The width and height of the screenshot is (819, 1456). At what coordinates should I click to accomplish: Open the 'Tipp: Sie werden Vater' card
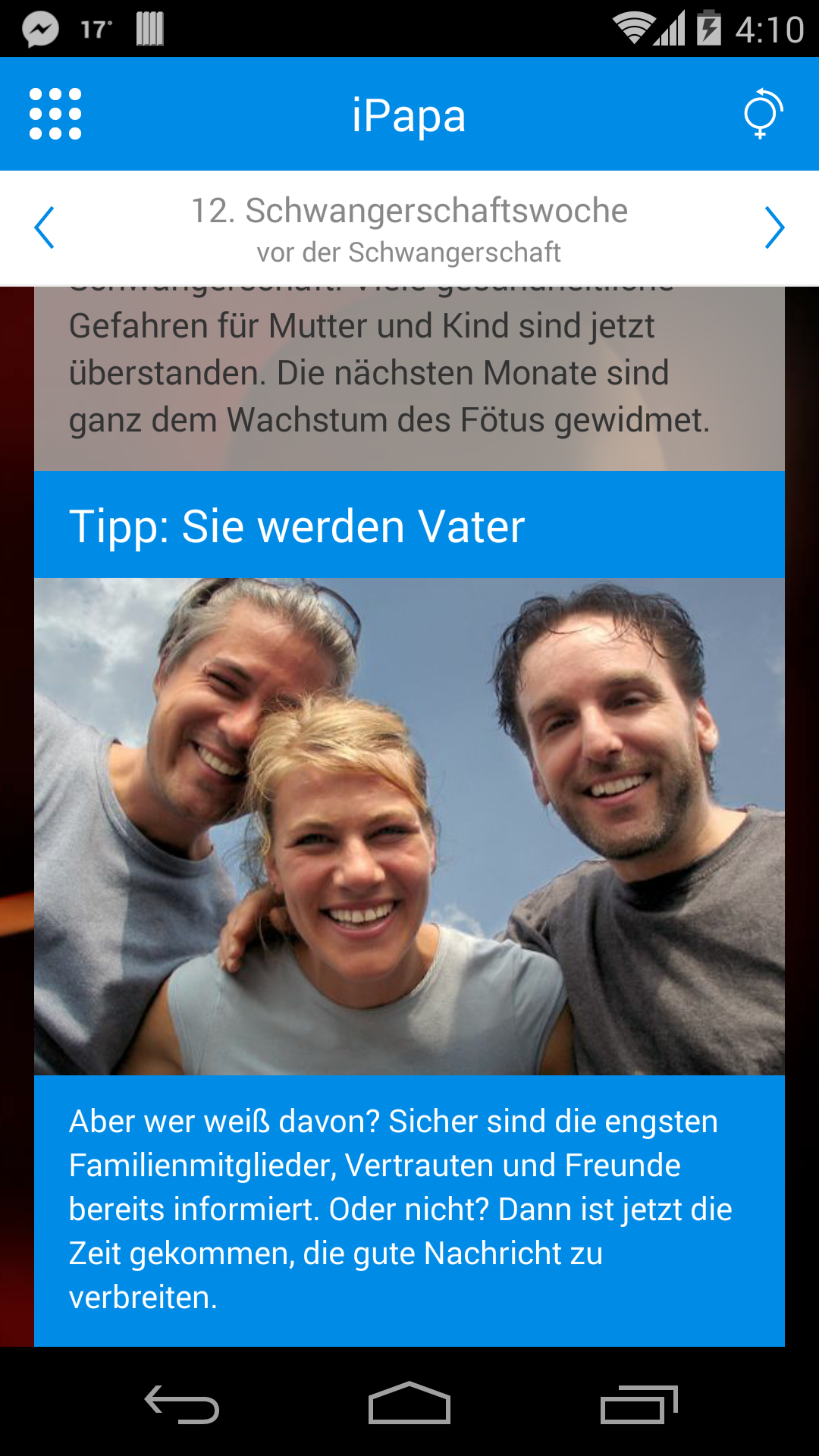click(x=409, y=526)
